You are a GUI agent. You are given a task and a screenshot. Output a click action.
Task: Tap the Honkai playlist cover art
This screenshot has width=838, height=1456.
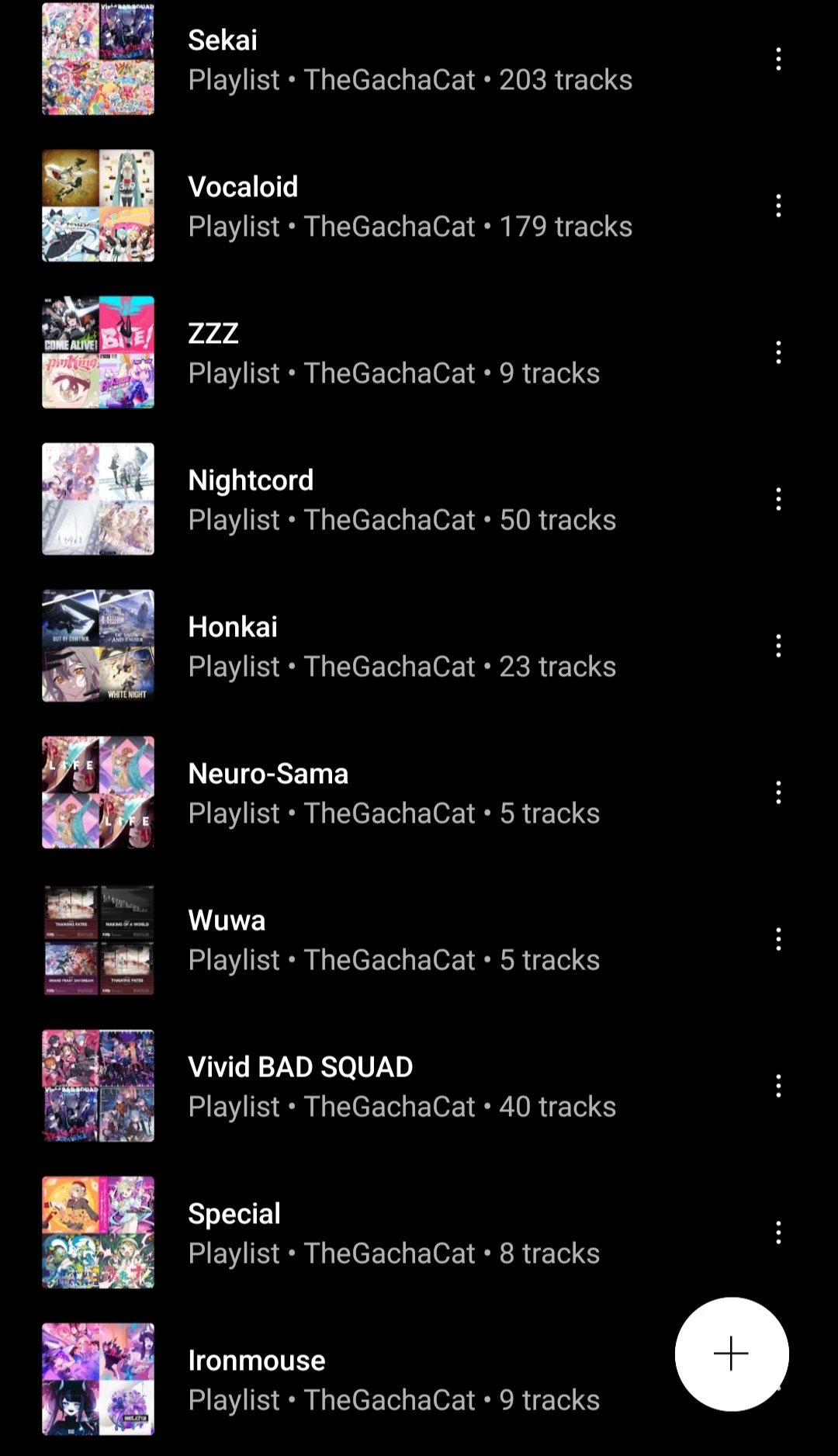(x=98, y=646)
